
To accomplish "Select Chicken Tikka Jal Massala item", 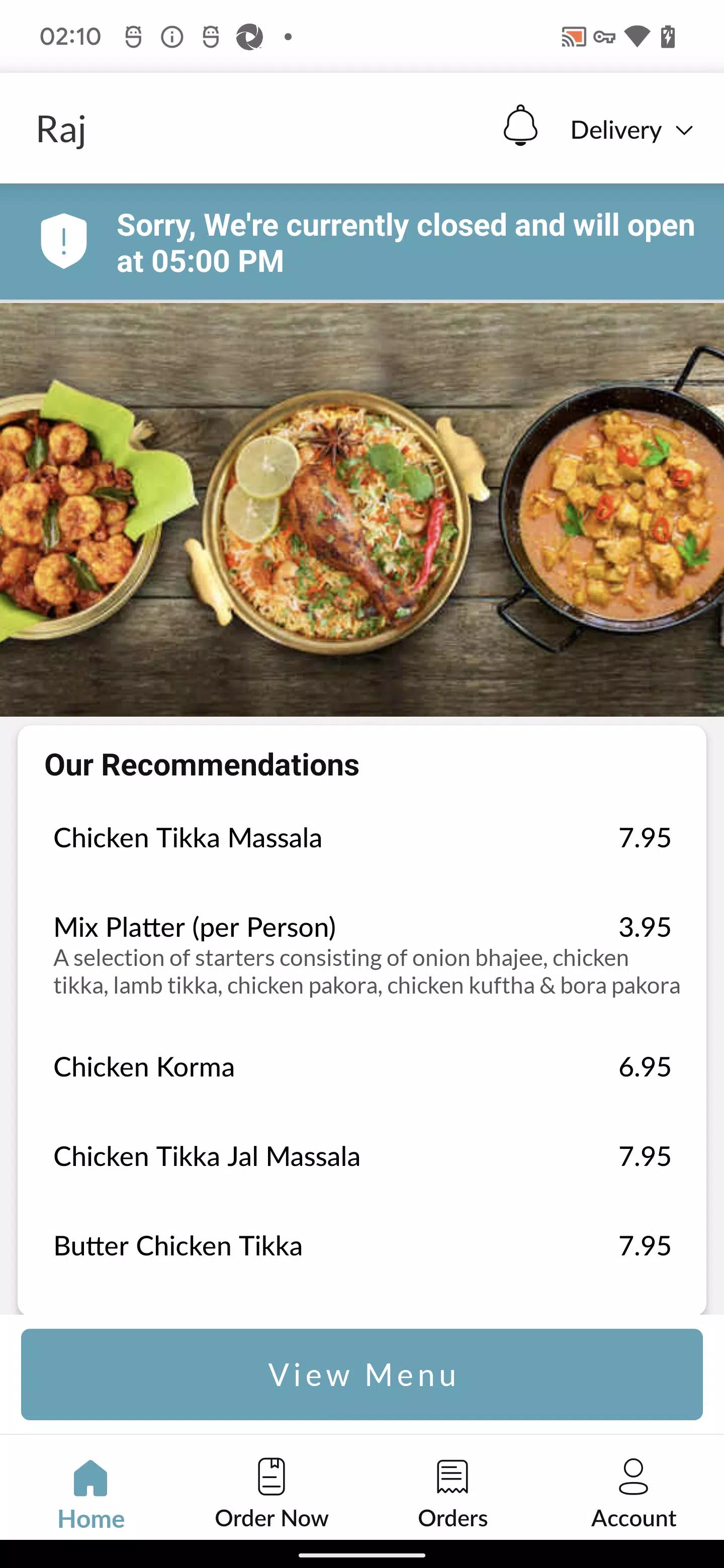I will click(361, 1156).
